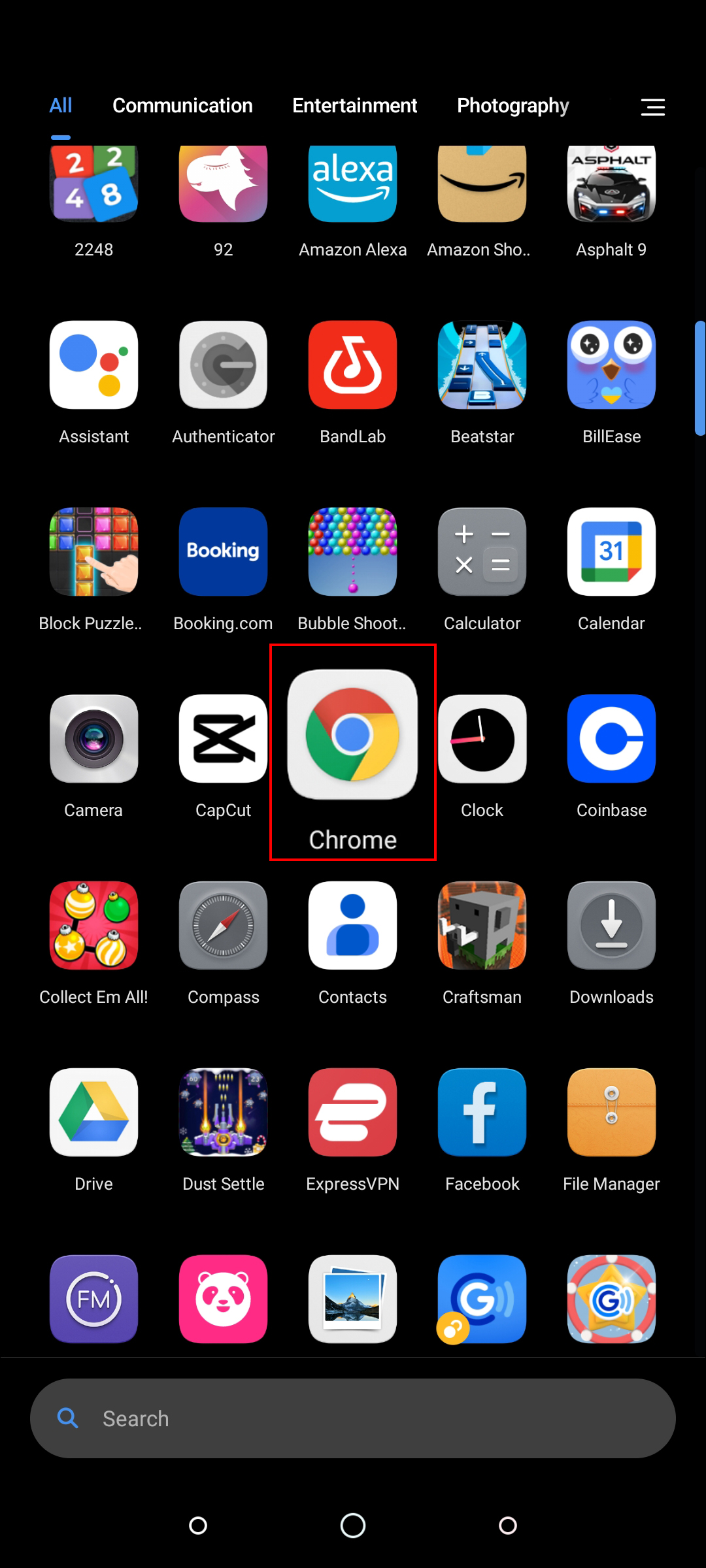Go to the home screen
The image size is (706, 1568).
click(353, 1526)
